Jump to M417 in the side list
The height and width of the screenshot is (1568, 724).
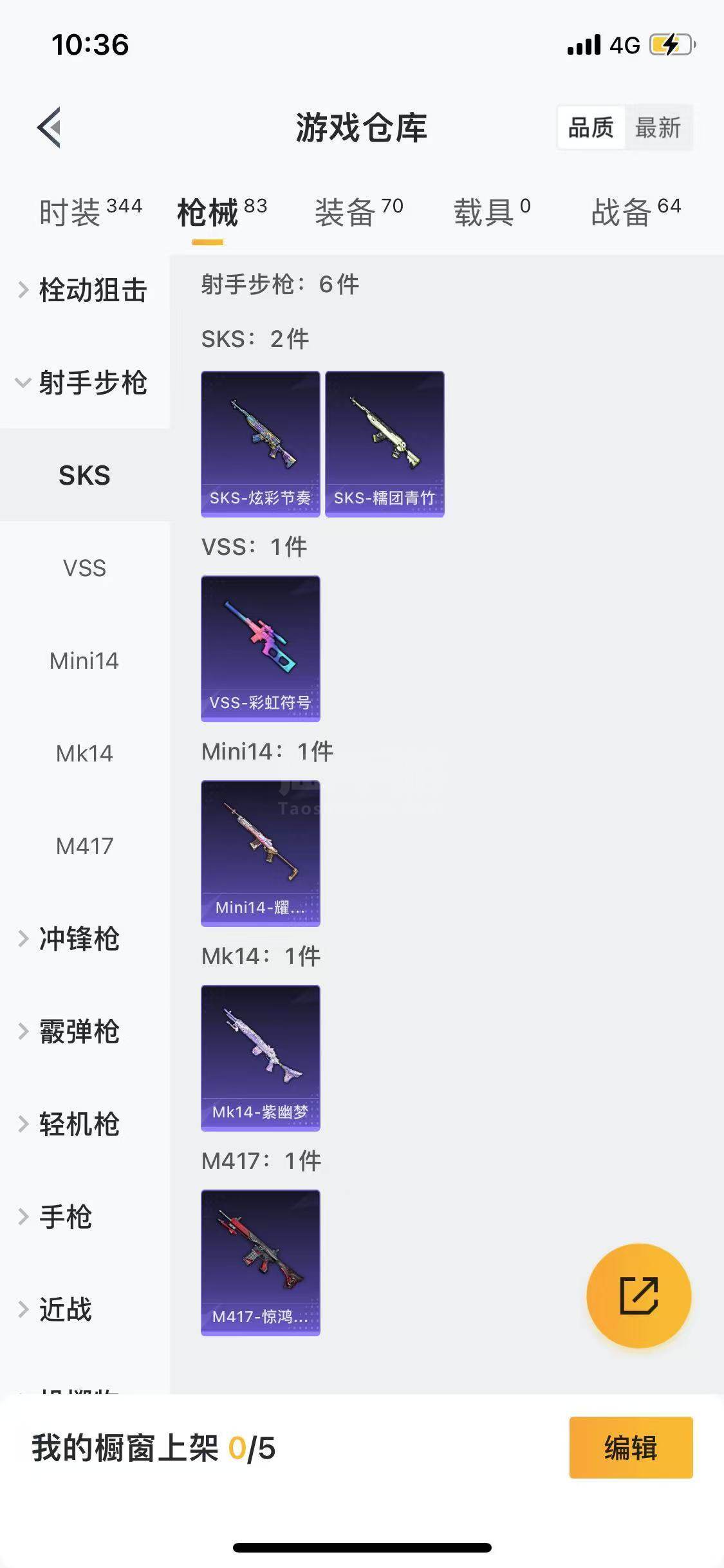pyautogui.click(x=84, y=846)
